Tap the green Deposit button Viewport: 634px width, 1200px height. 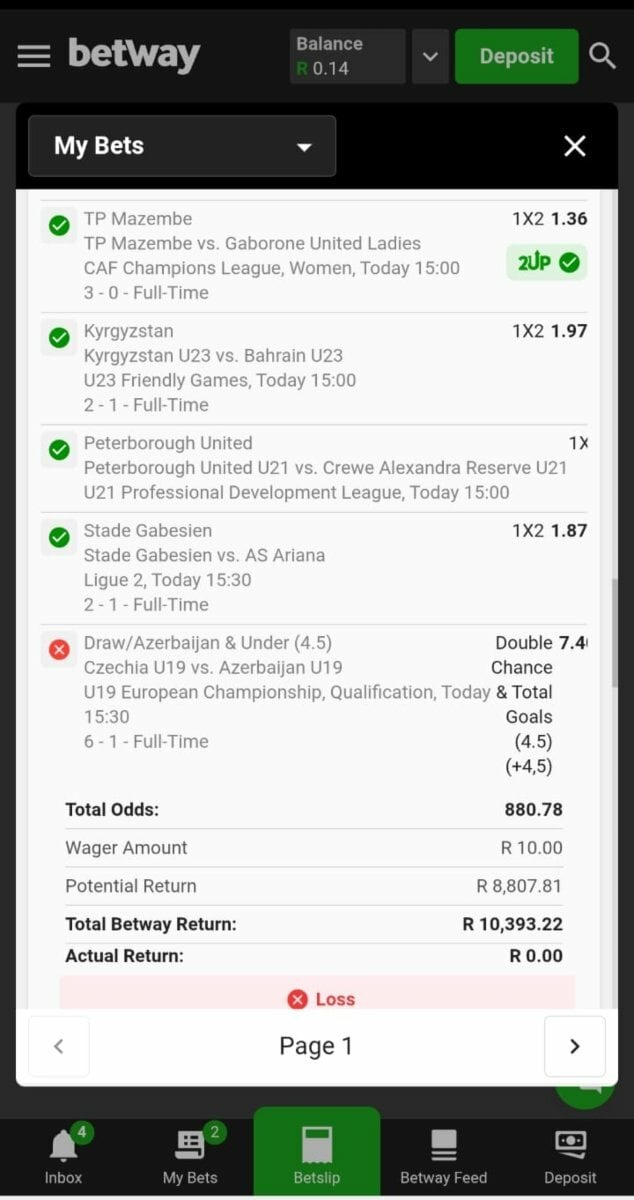(x=516, y=56)
